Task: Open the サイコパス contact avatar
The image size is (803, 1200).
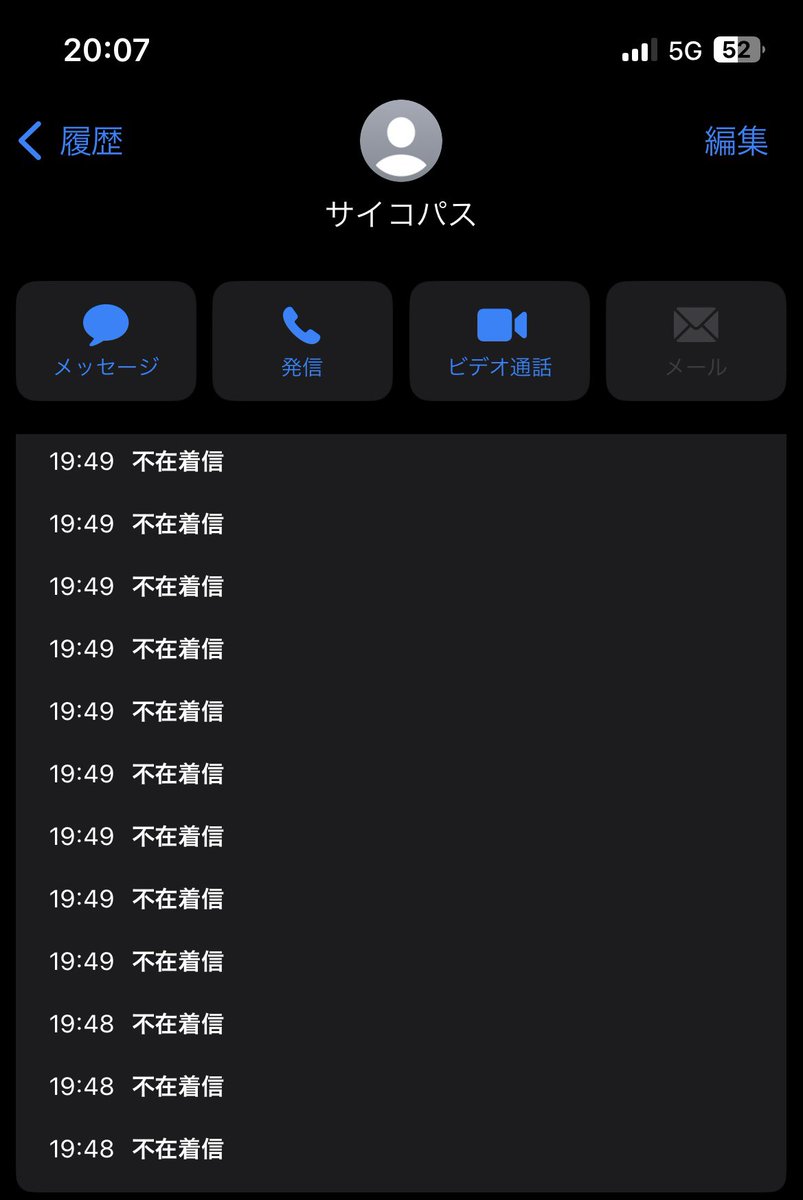Action: (x=401, y=141)
